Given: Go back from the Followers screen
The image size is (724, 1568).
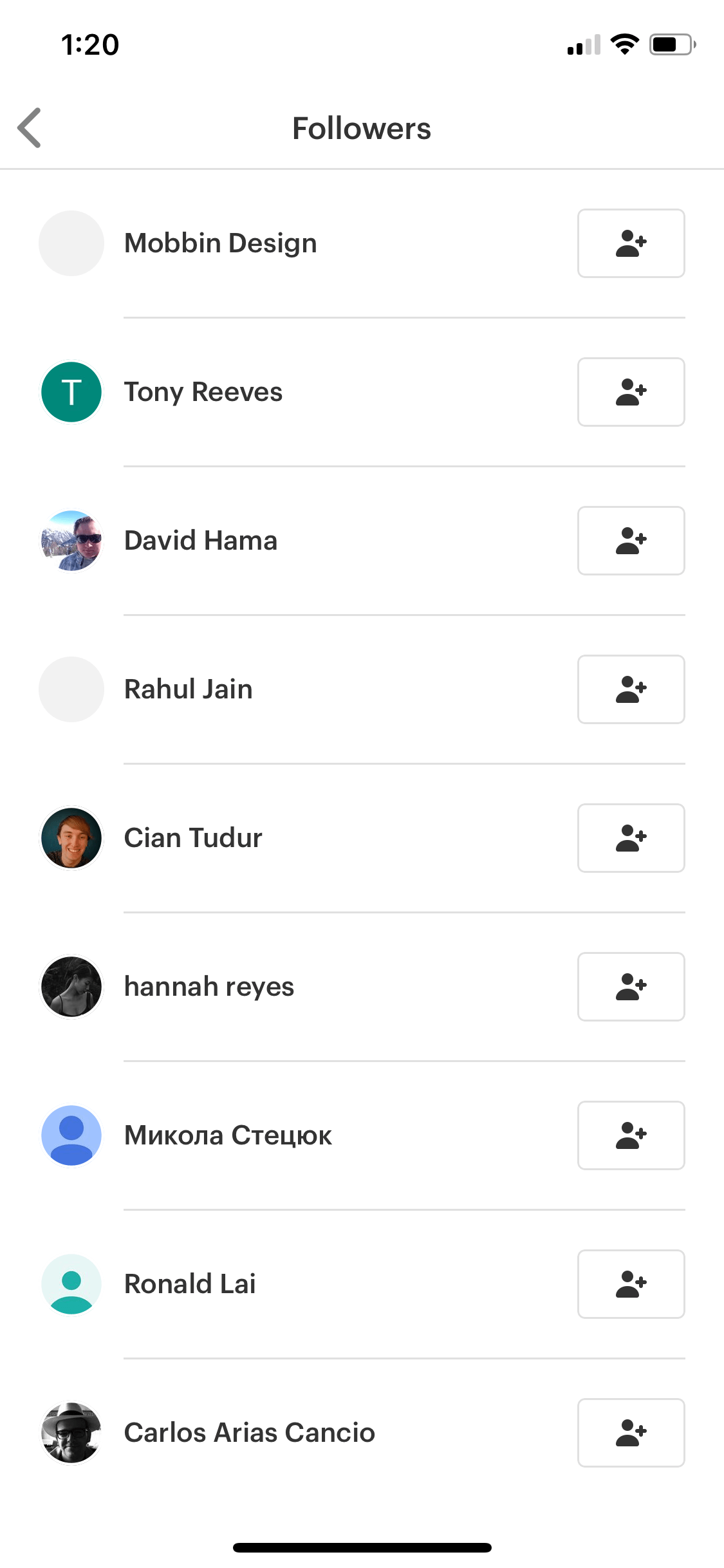Looking at the screenshot, I should coord(30,128).
